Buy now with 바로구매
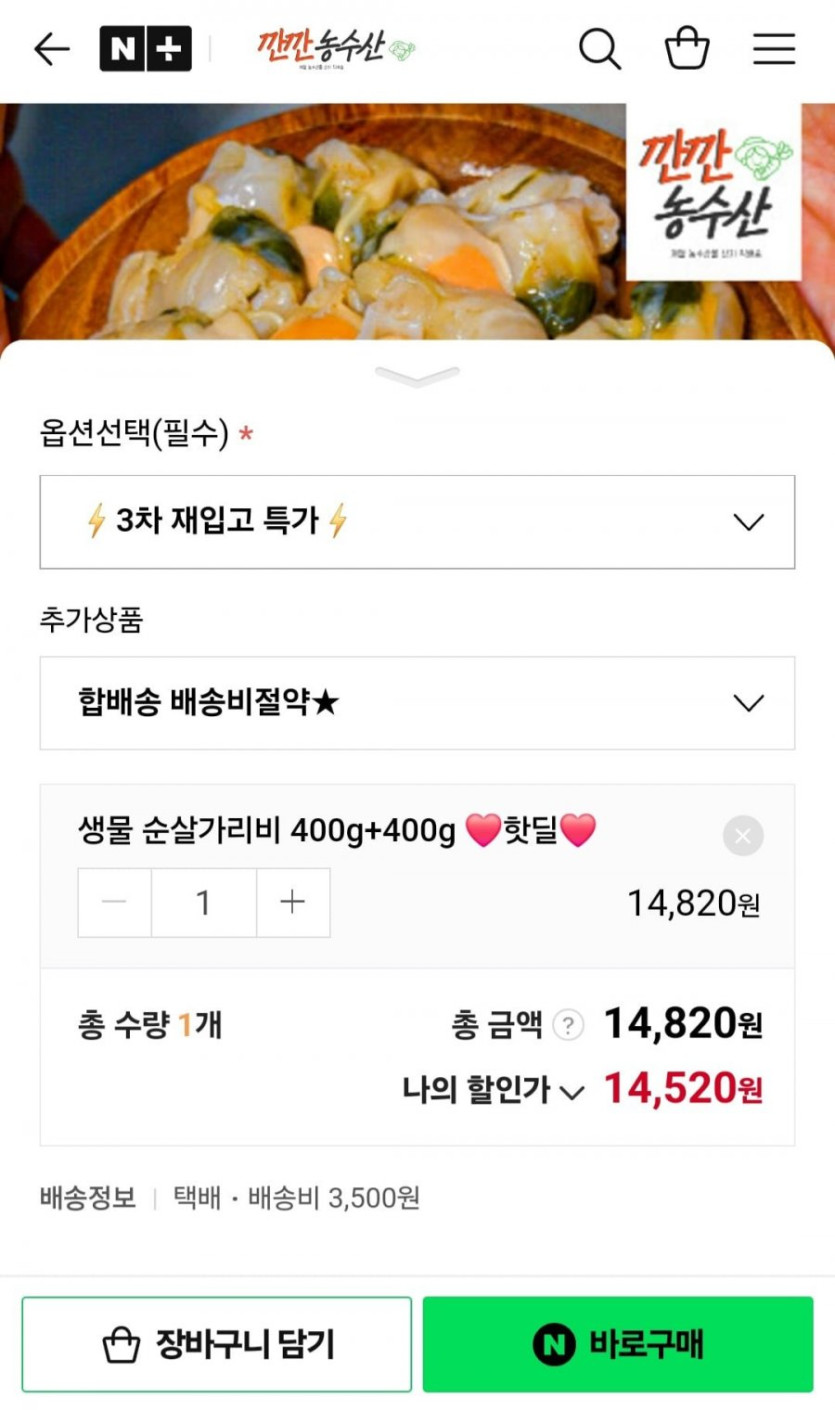835x1410 pixels. 618,1345
